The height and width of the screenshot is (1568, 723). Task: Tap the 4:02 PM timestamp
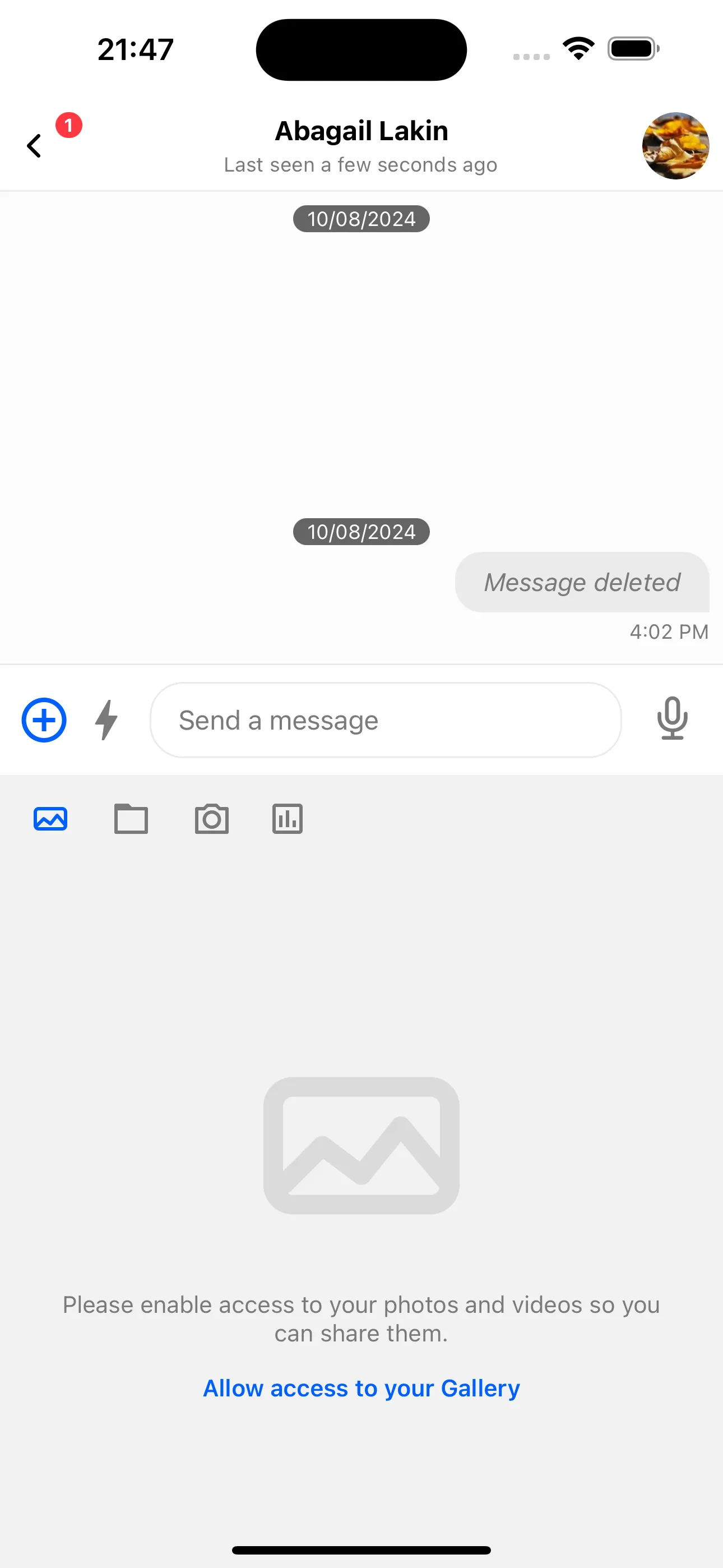click(x=668, y=632)
